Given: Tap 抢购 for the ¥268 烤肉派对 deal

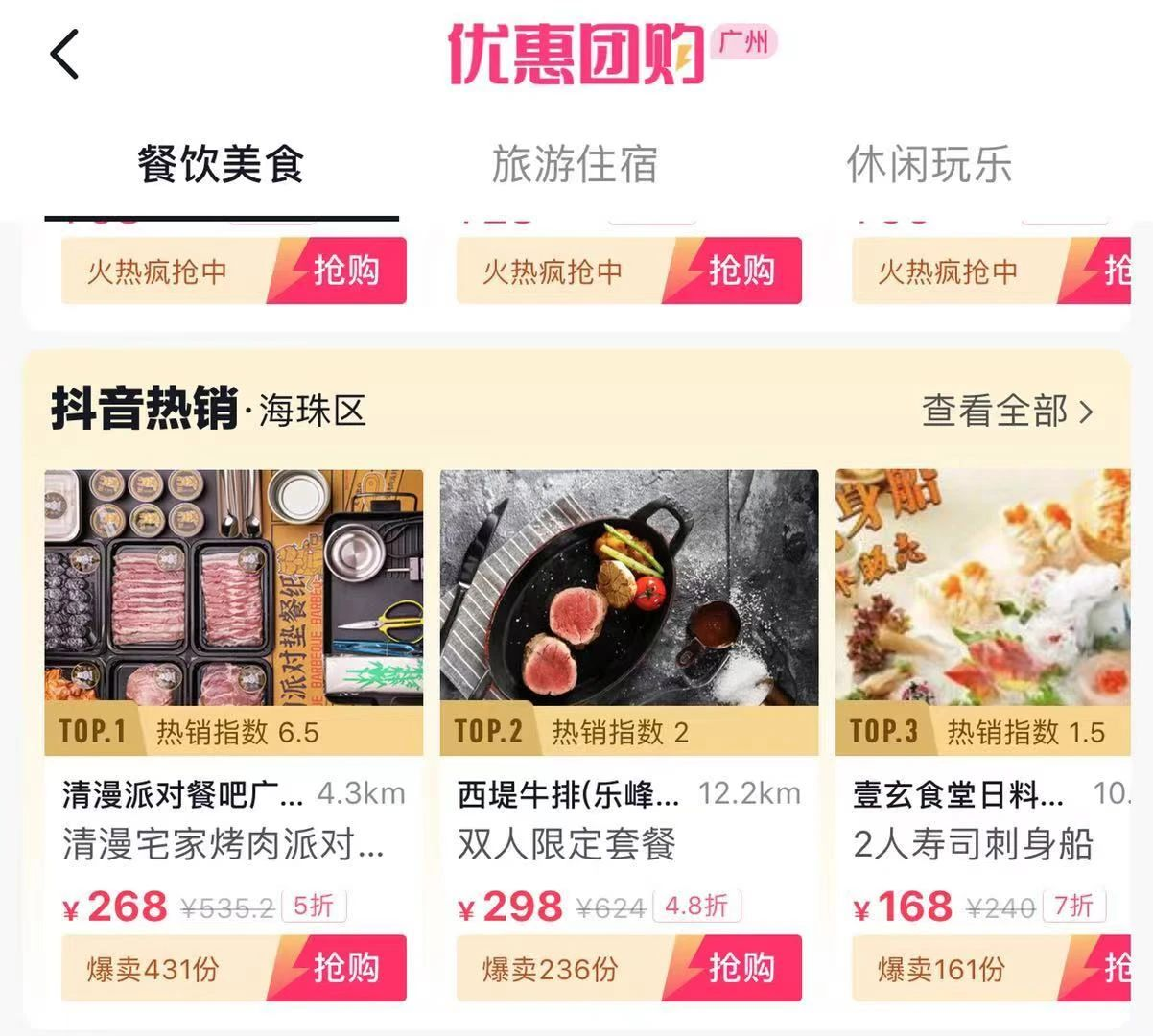Looking at the screenshot, I should [x=345, y=968].
